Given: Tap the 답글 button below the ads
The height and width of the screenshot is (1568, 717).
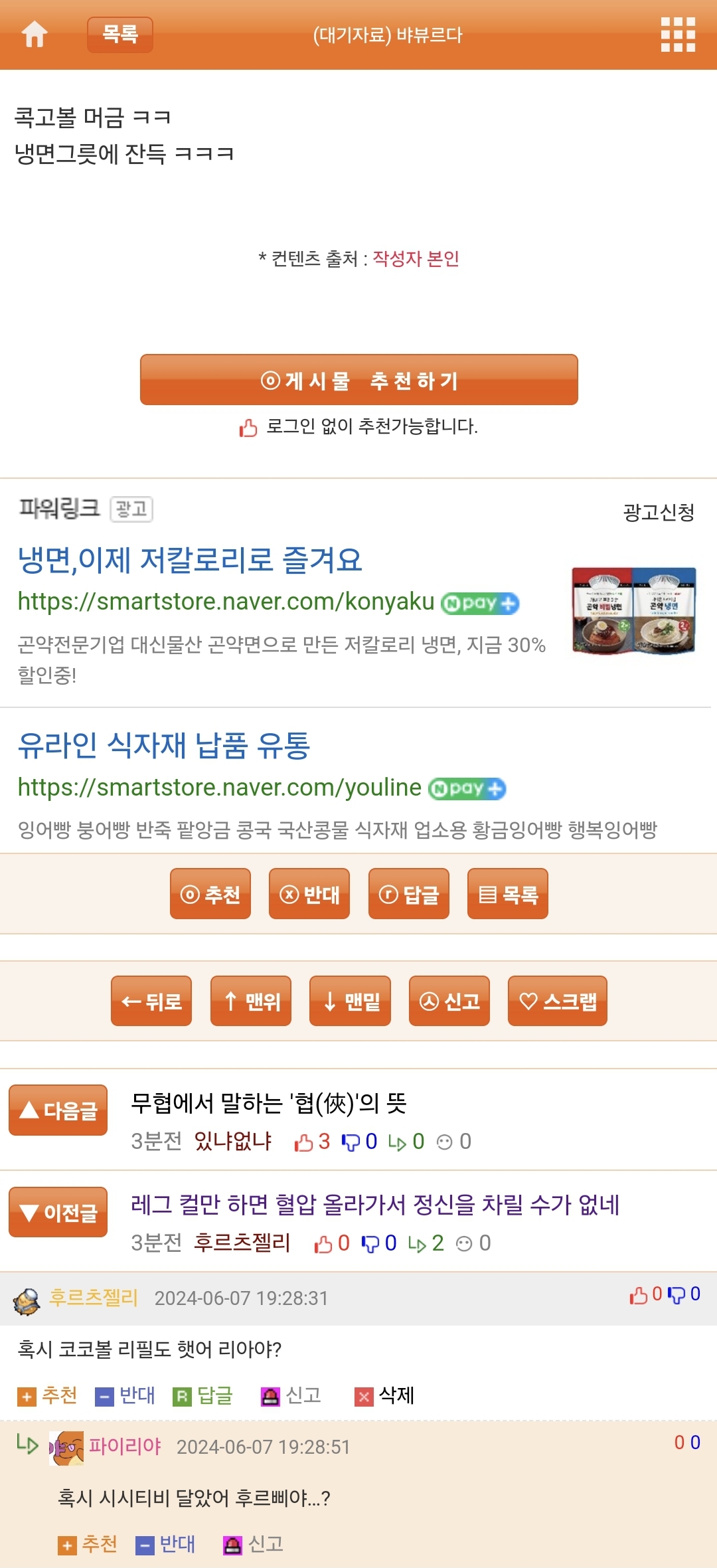Looking at the screenshot, I should 409,894.
